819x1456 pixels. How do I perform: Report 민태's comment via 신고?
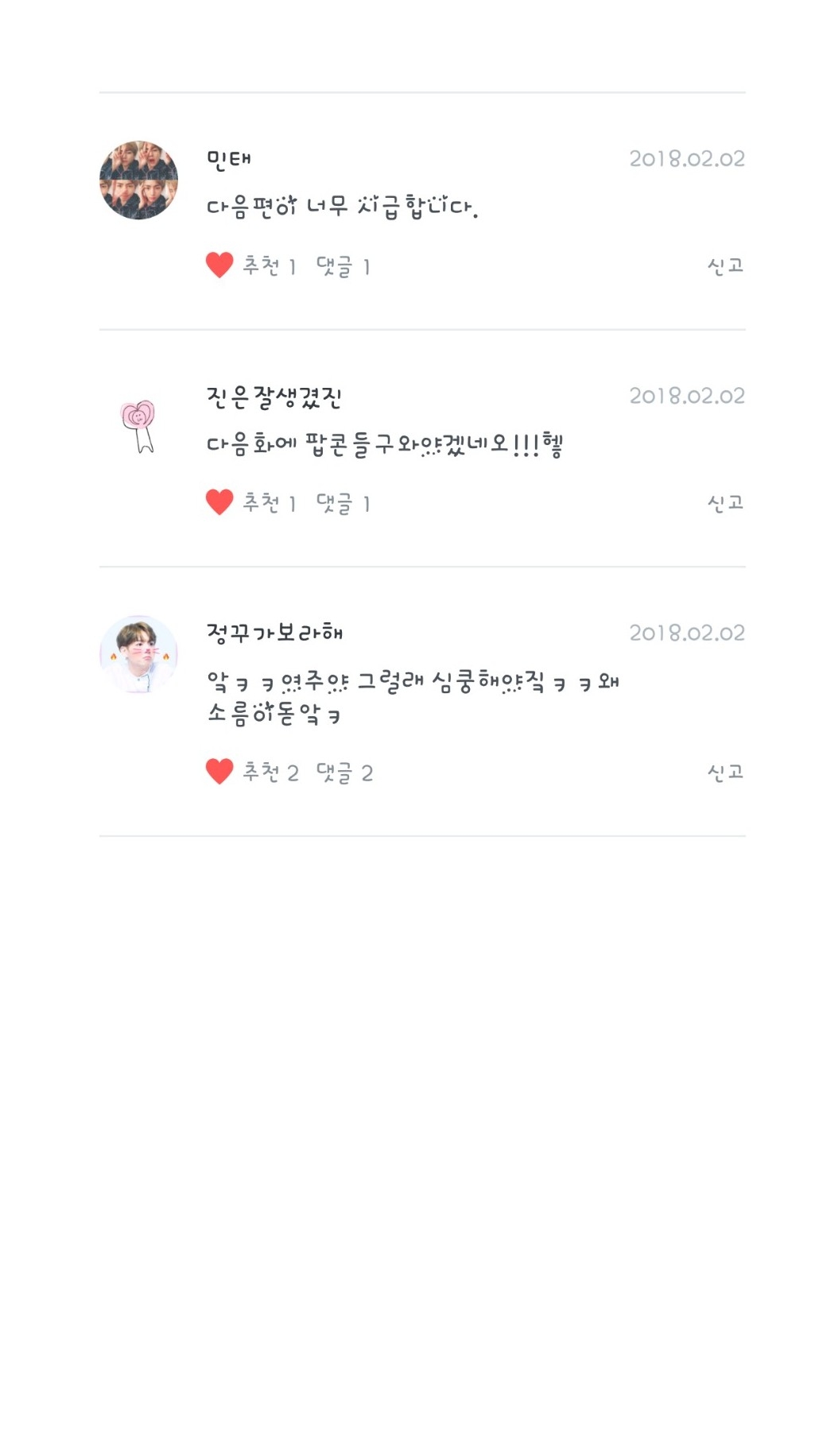tap(725, 265)
